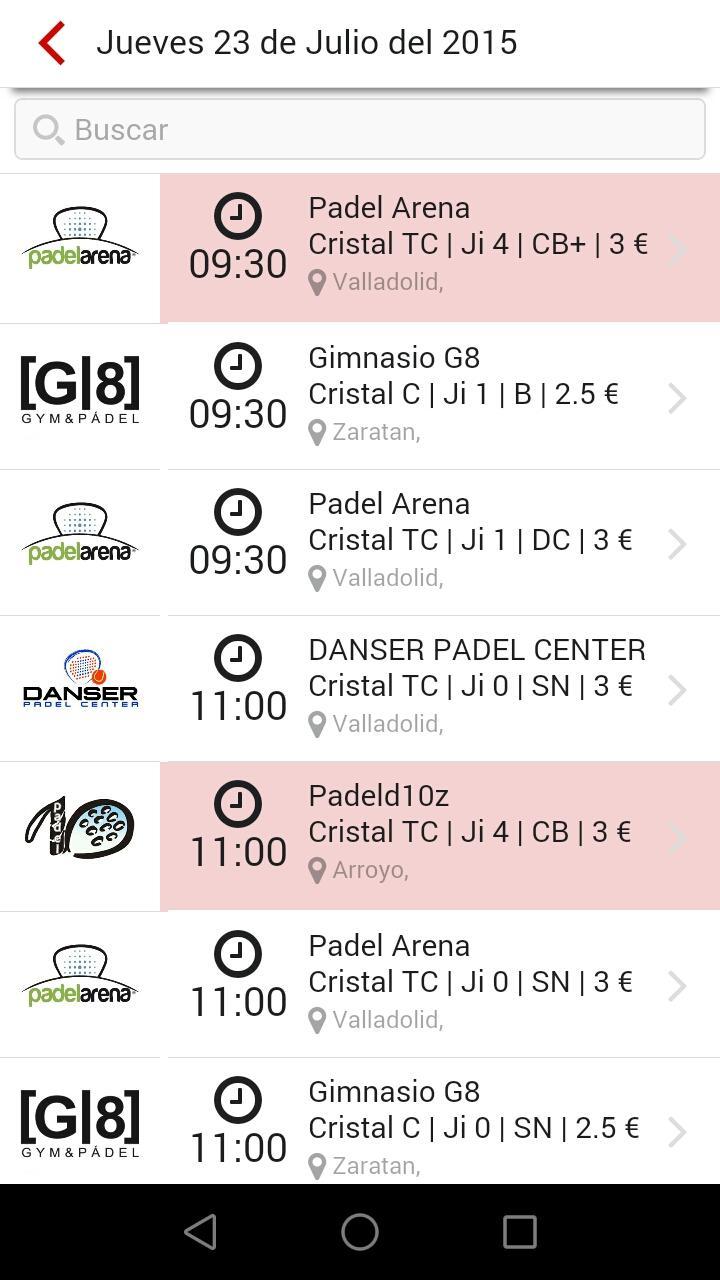
Task: Open recent apps from navigation bar
Action: tap(520, 1232)
